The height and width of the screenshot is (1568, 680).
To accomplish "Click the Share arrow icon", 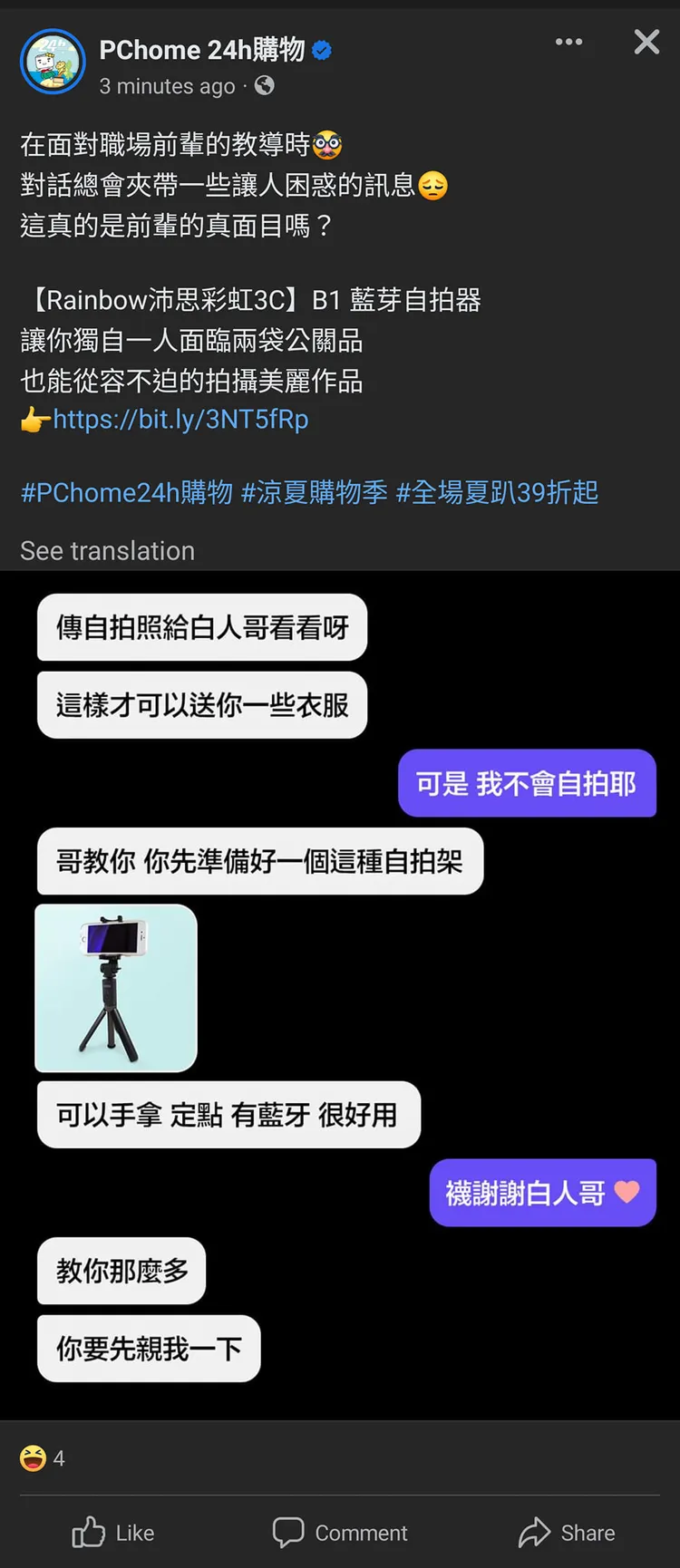I will tap(535, 1532).
